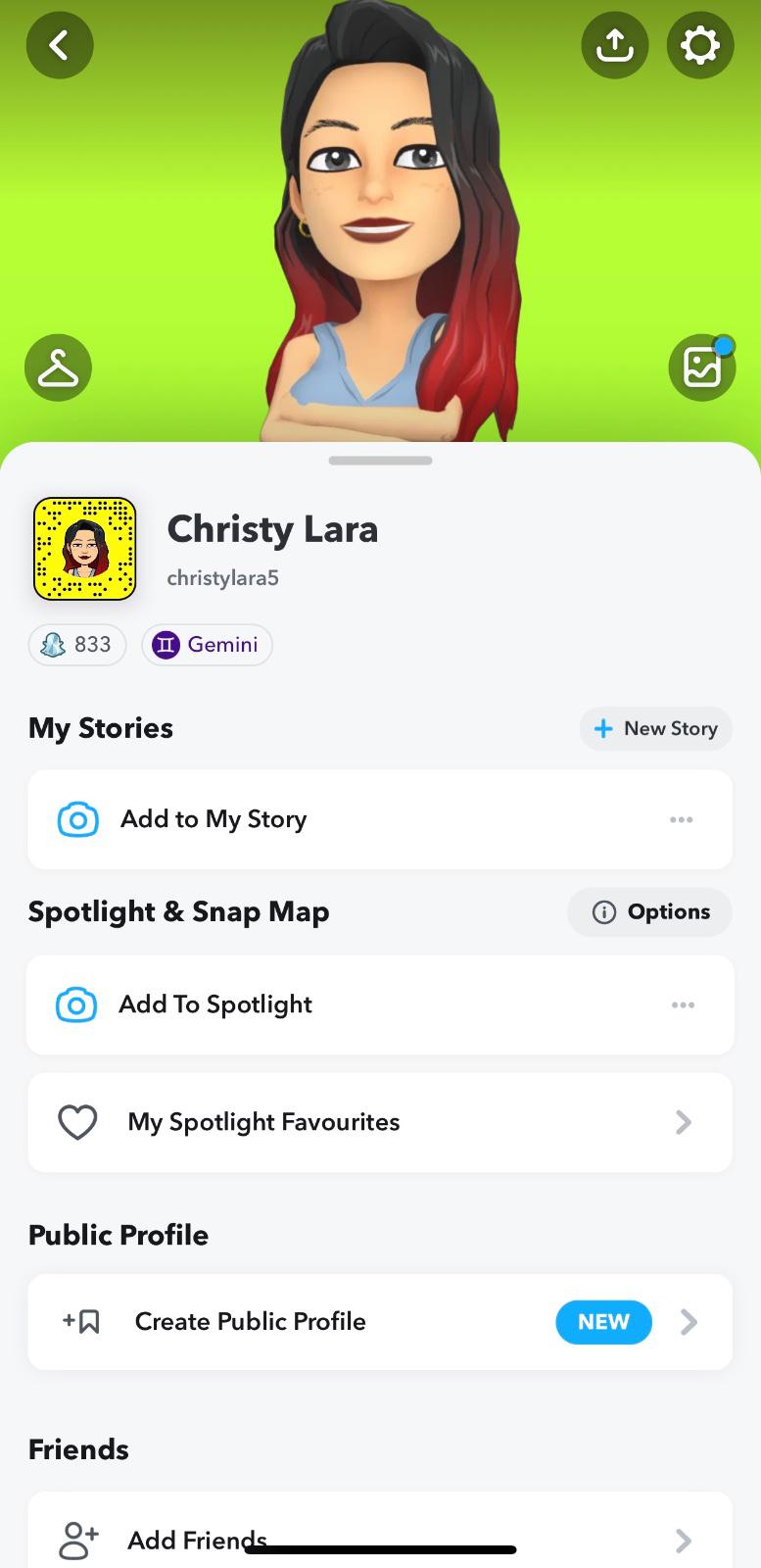
Task: Create a New Story
Action: point(656,729)
